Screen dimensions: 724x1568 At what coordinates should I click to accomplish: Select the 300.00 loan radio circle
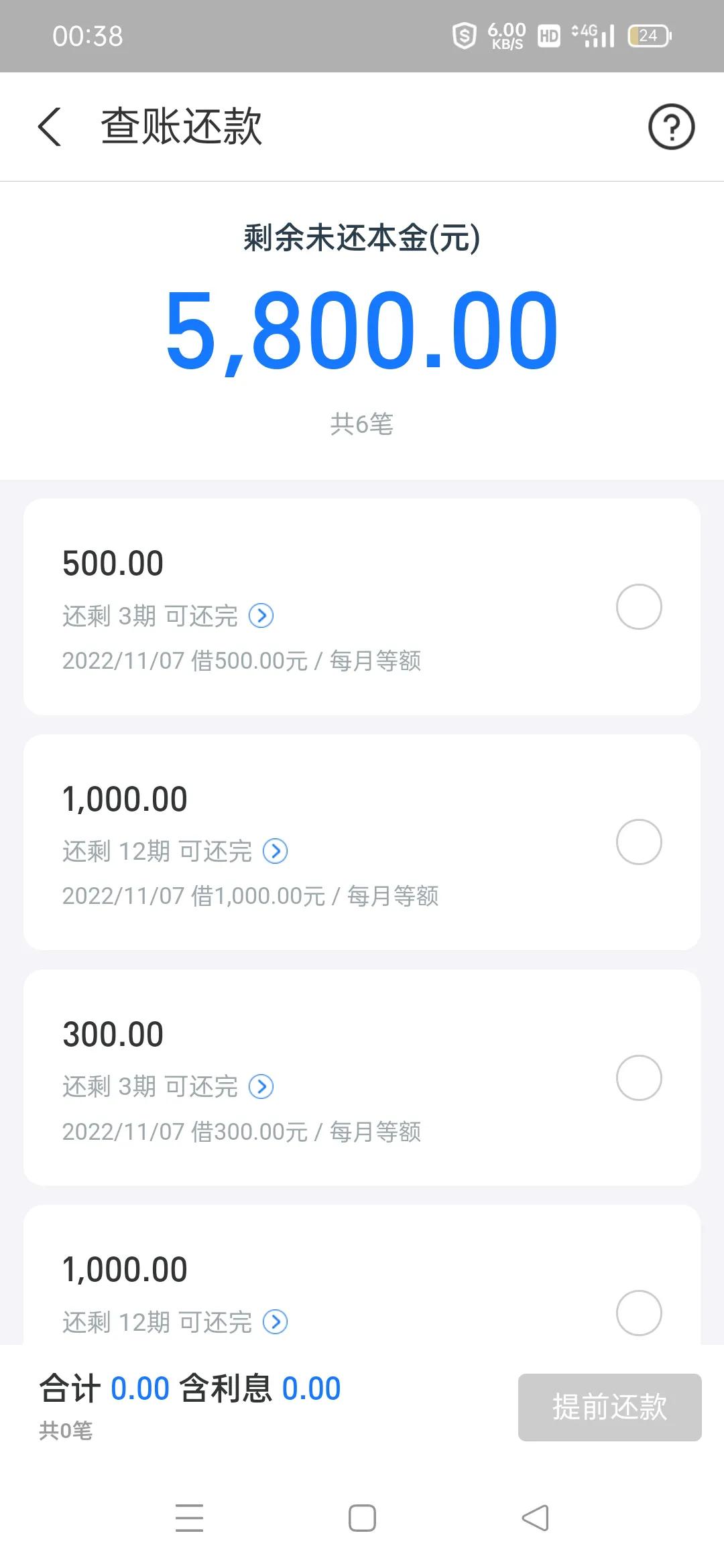[x=639, y=1077]
